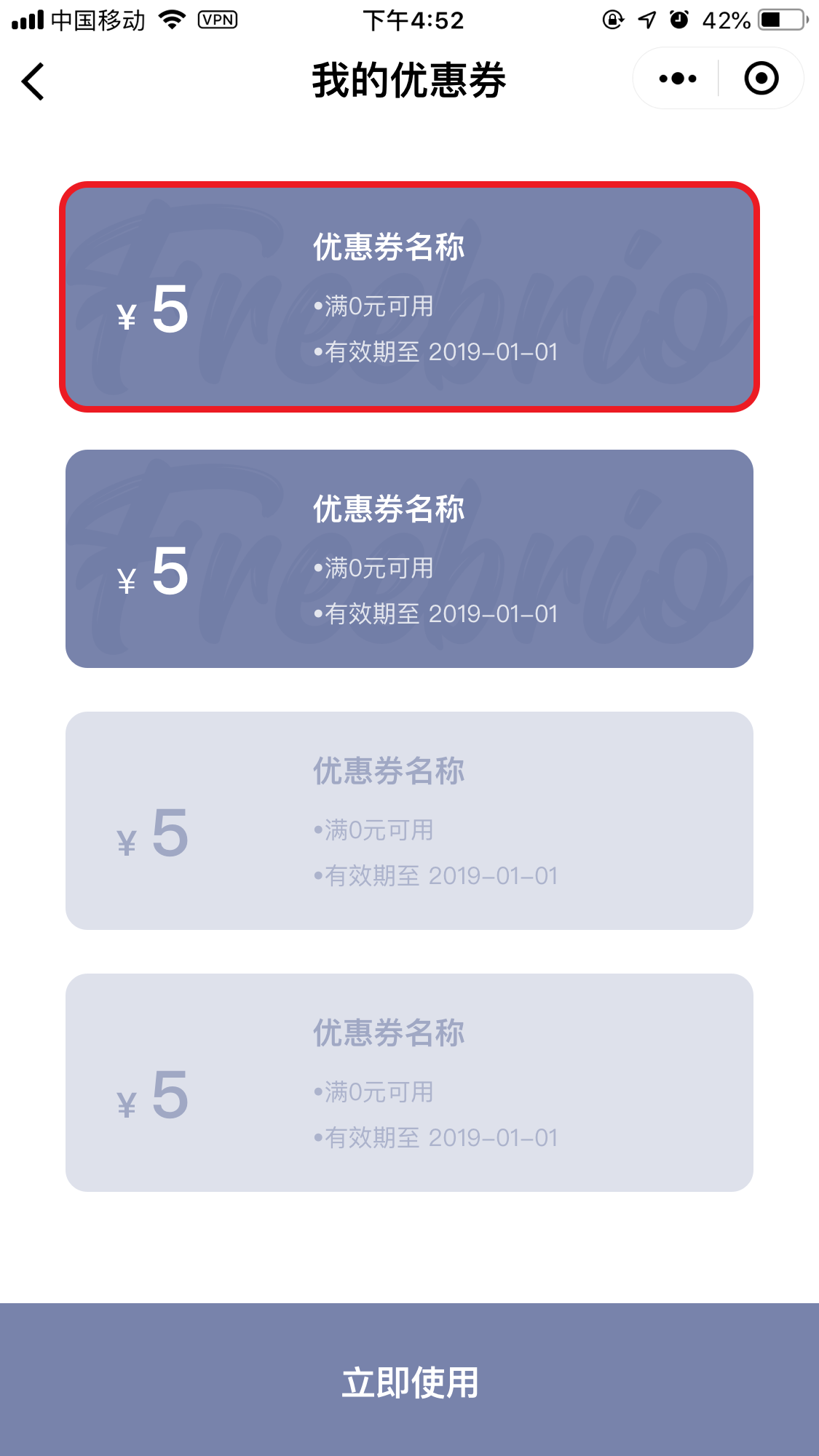Screen dimensions: 819x1456
Task: Tap the 立即使用 button
Action: click(x=409, y=1380)
